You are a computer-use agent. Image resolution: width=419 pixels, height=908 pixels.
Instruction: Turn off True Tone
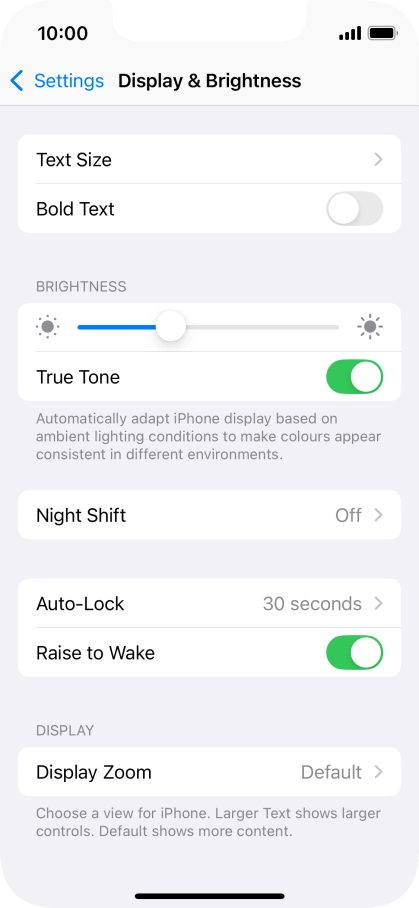(x=354, y=376)
